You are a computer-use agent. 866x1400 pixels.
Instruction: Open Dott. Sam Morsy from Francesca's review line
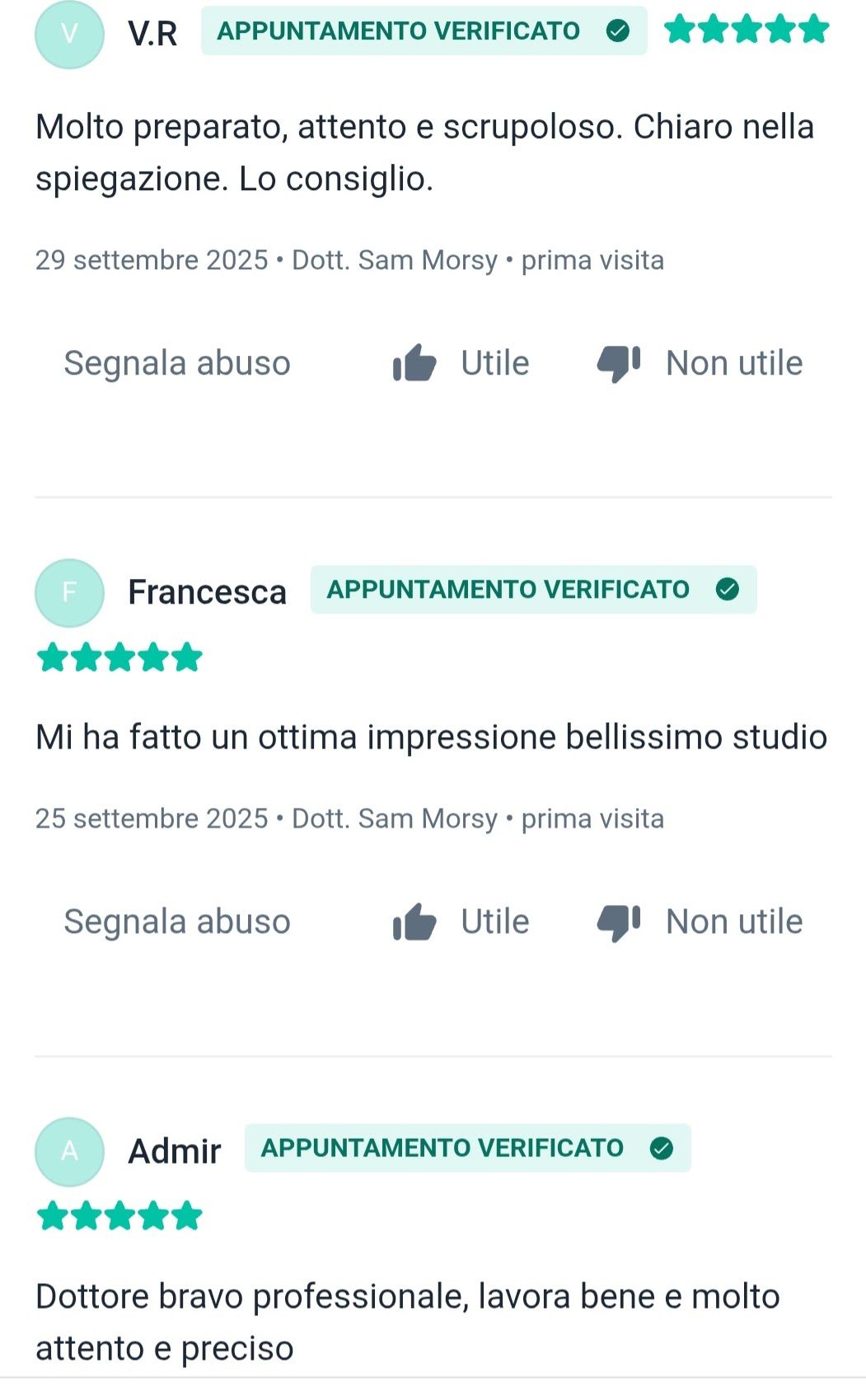coord(397,819)
